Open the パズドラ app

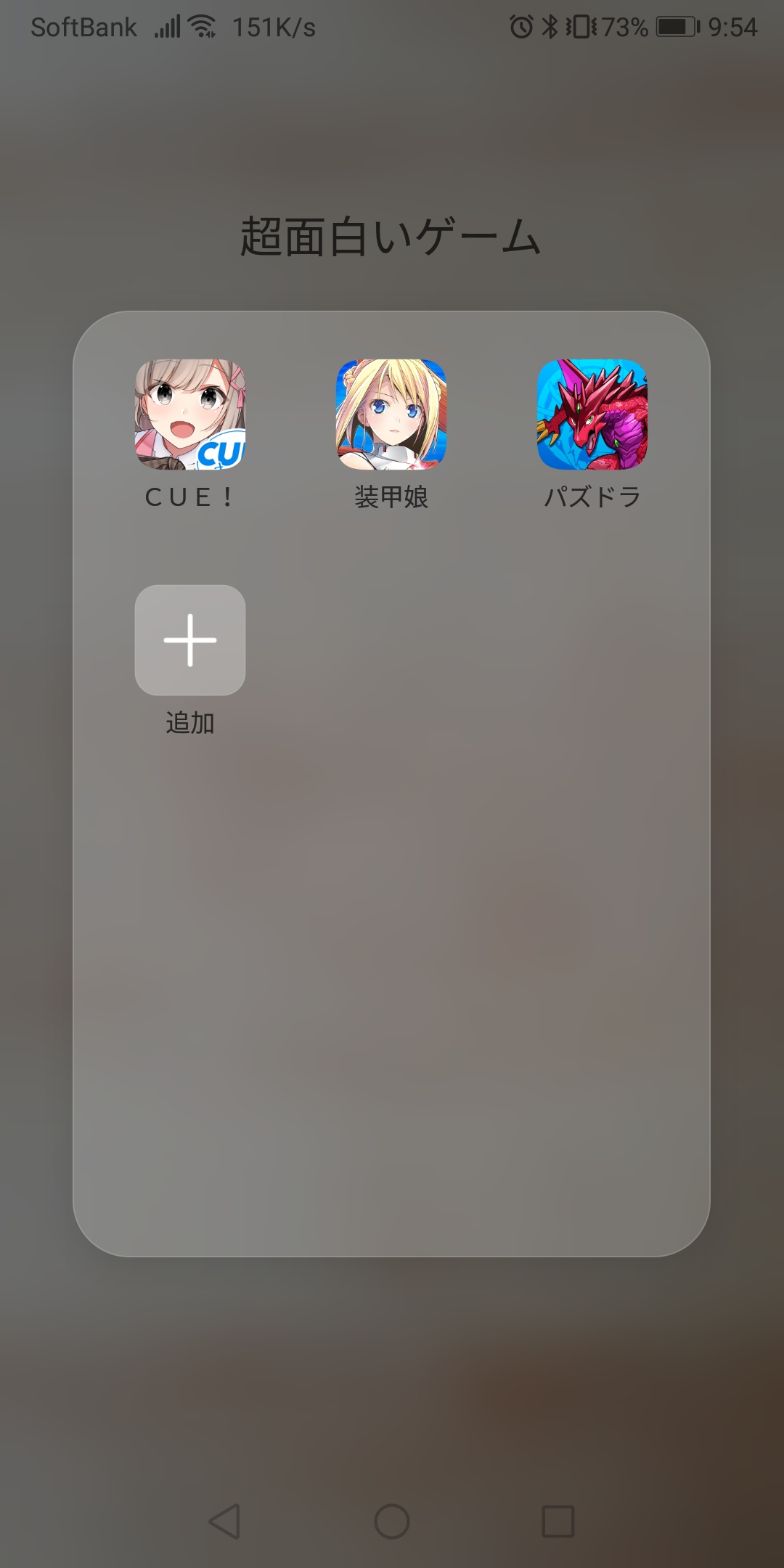pos(592,415)
